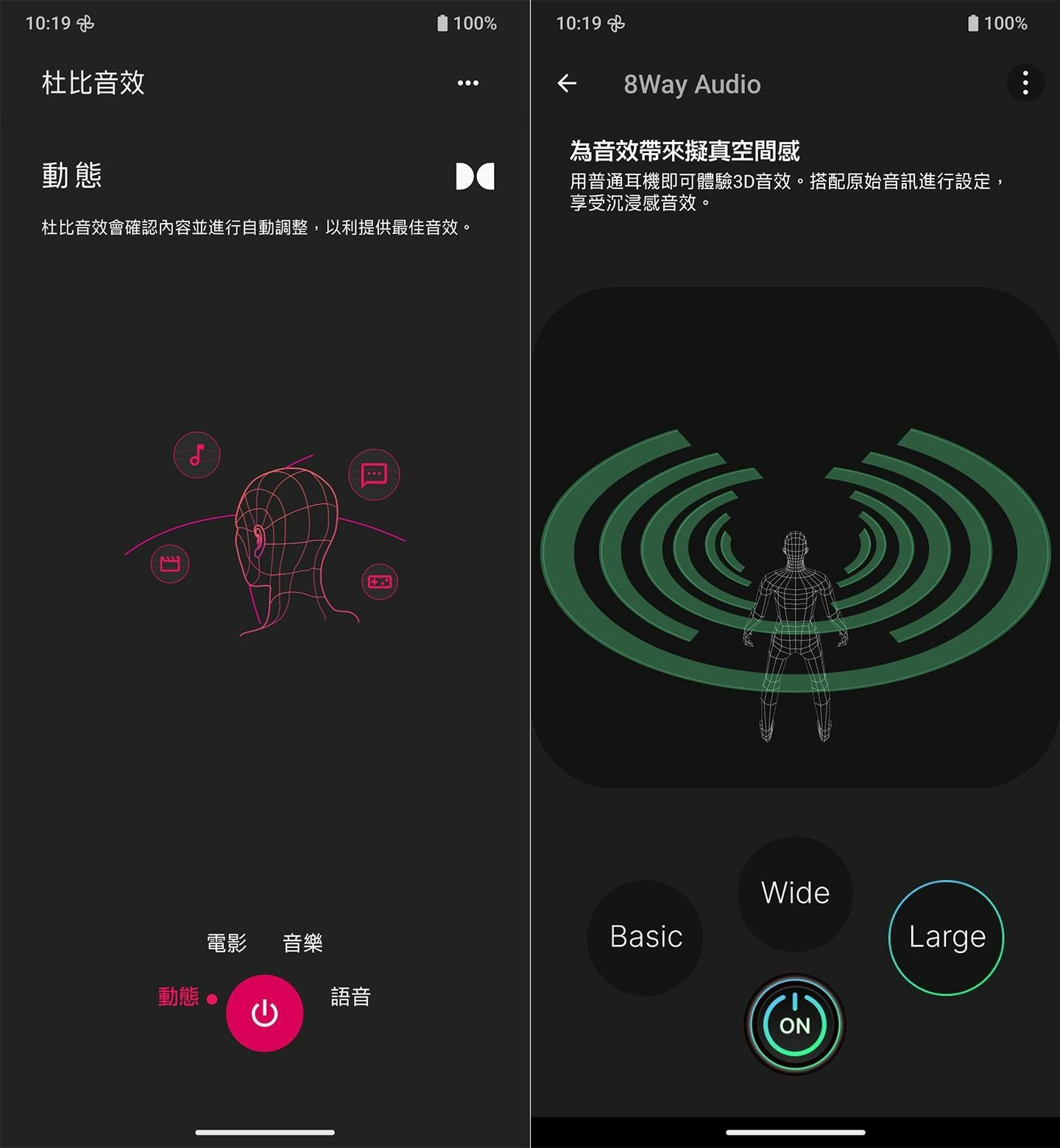The image size is (1060, 1148).
Task: Select the Basic spatial preset
Action: (x=646, y=937)
